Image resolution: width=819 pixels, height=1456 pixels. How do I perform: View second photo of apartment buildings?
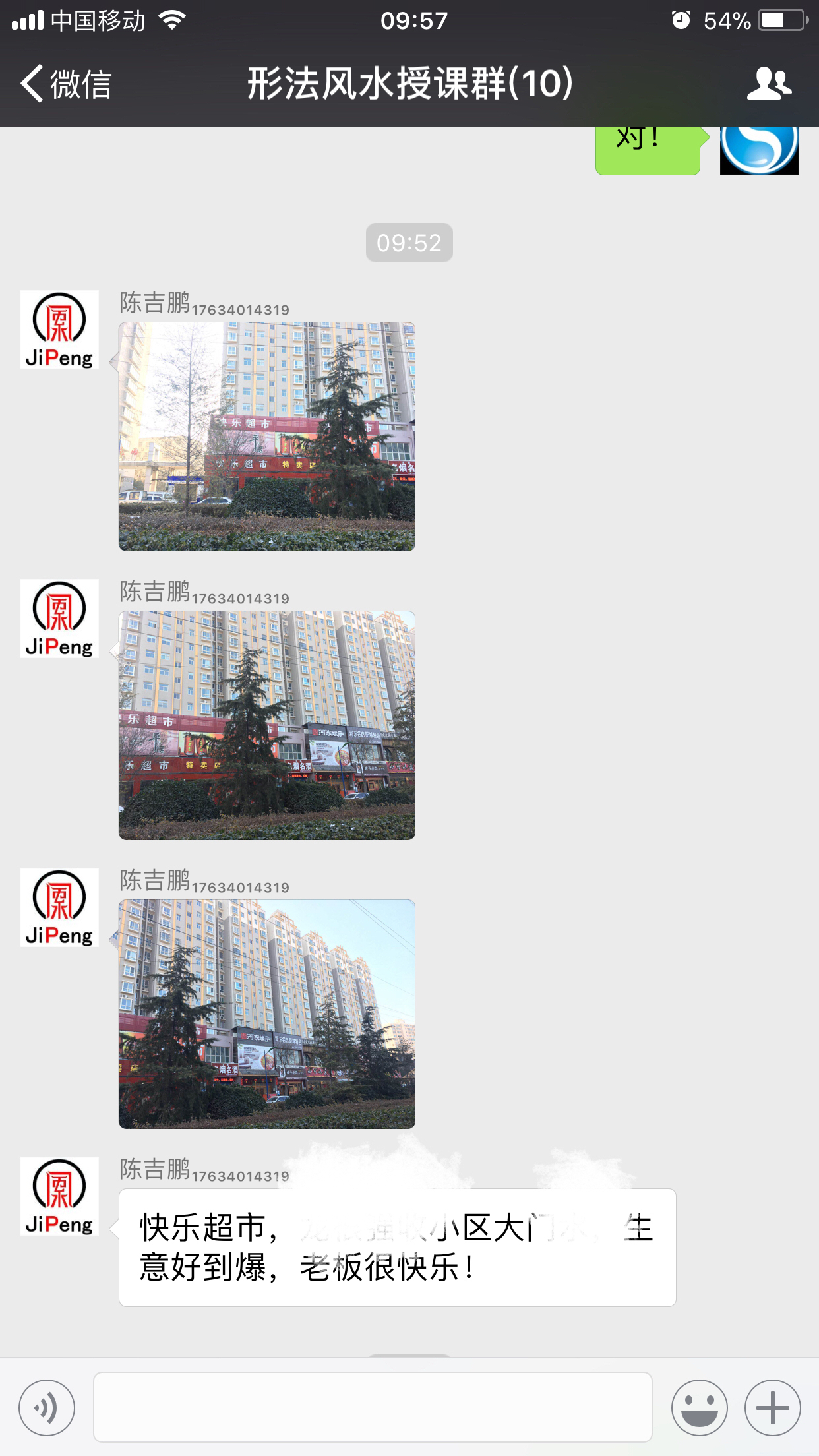(x=267, y=725)
